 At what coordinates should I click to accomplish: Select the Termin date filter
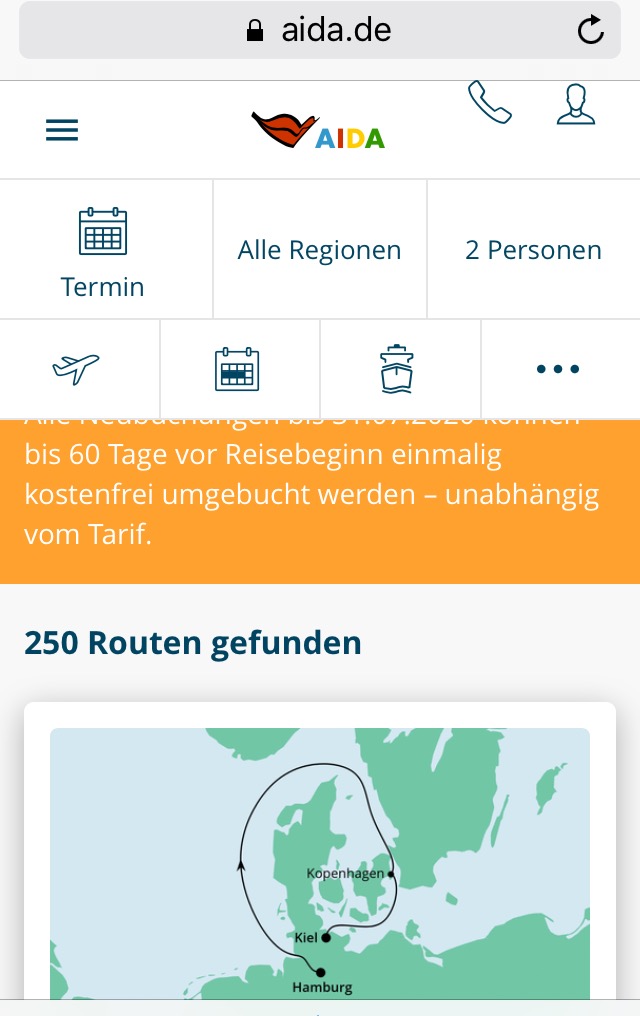point(103,251)
